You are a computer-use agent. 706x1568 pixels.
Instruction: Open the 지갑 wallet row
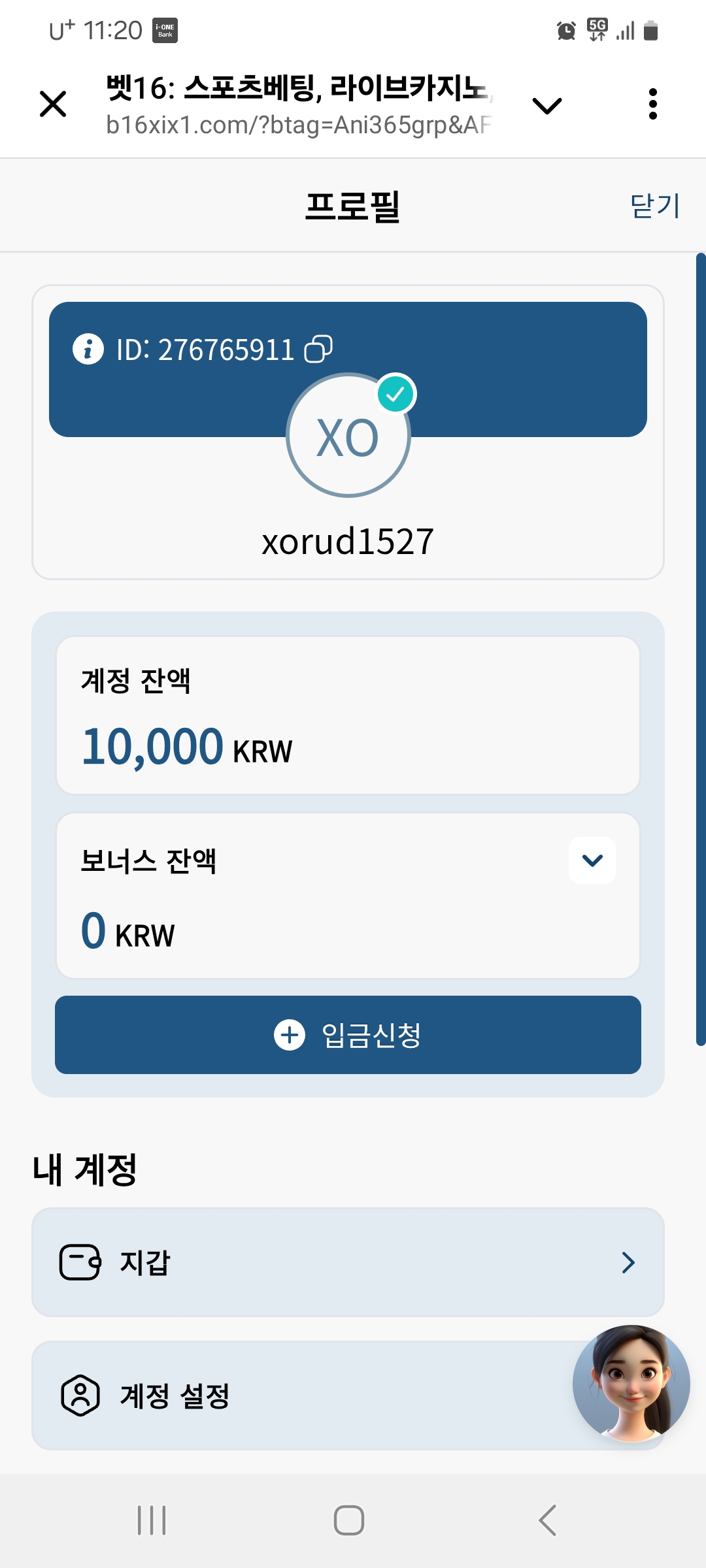click(x=348, y=1262)
